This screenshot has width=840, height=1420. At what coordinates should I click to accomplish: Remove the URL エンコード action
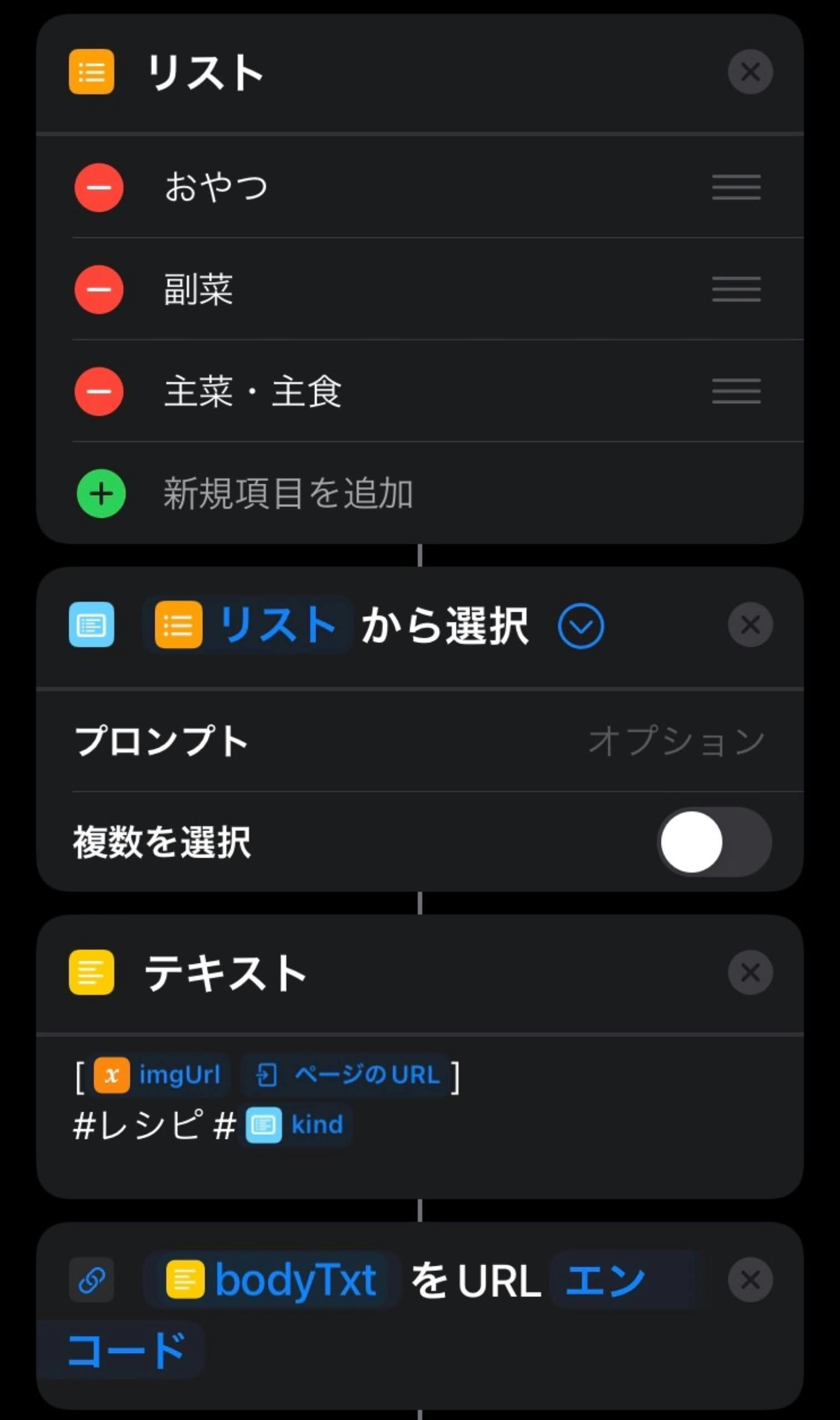pyautogui.click(x=750, y=1280)
